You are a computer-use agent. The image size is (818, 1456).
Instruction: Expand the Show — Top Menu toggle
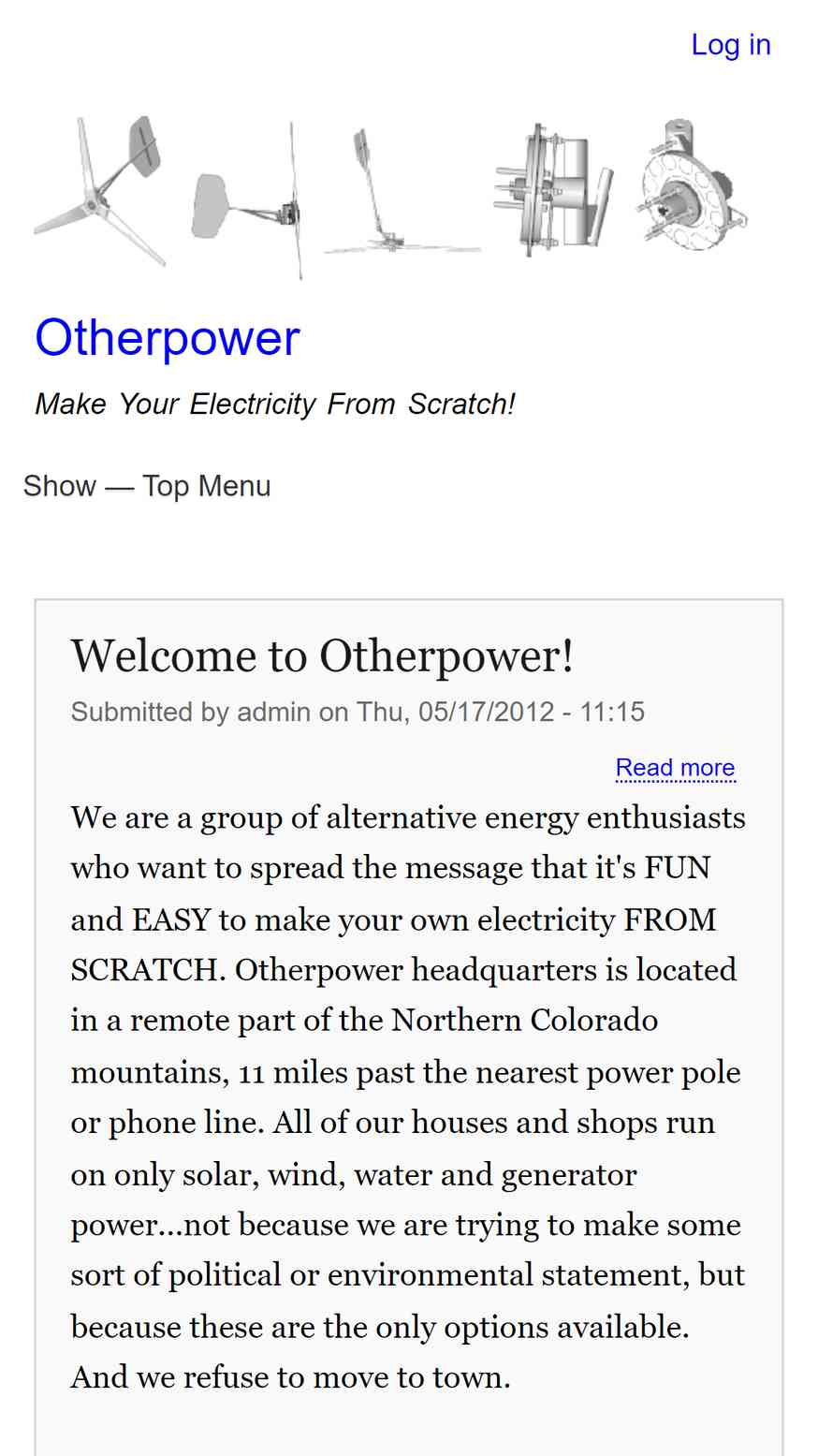[x=147, y=486]
